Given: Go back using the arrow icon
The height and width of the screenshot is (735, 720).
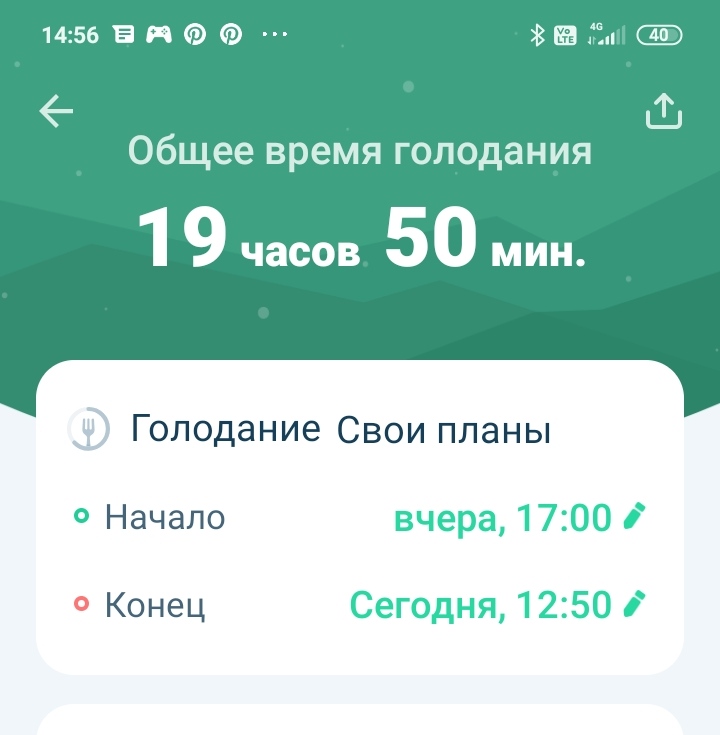Looking at the screenshot, I should (x=56, y=111).
